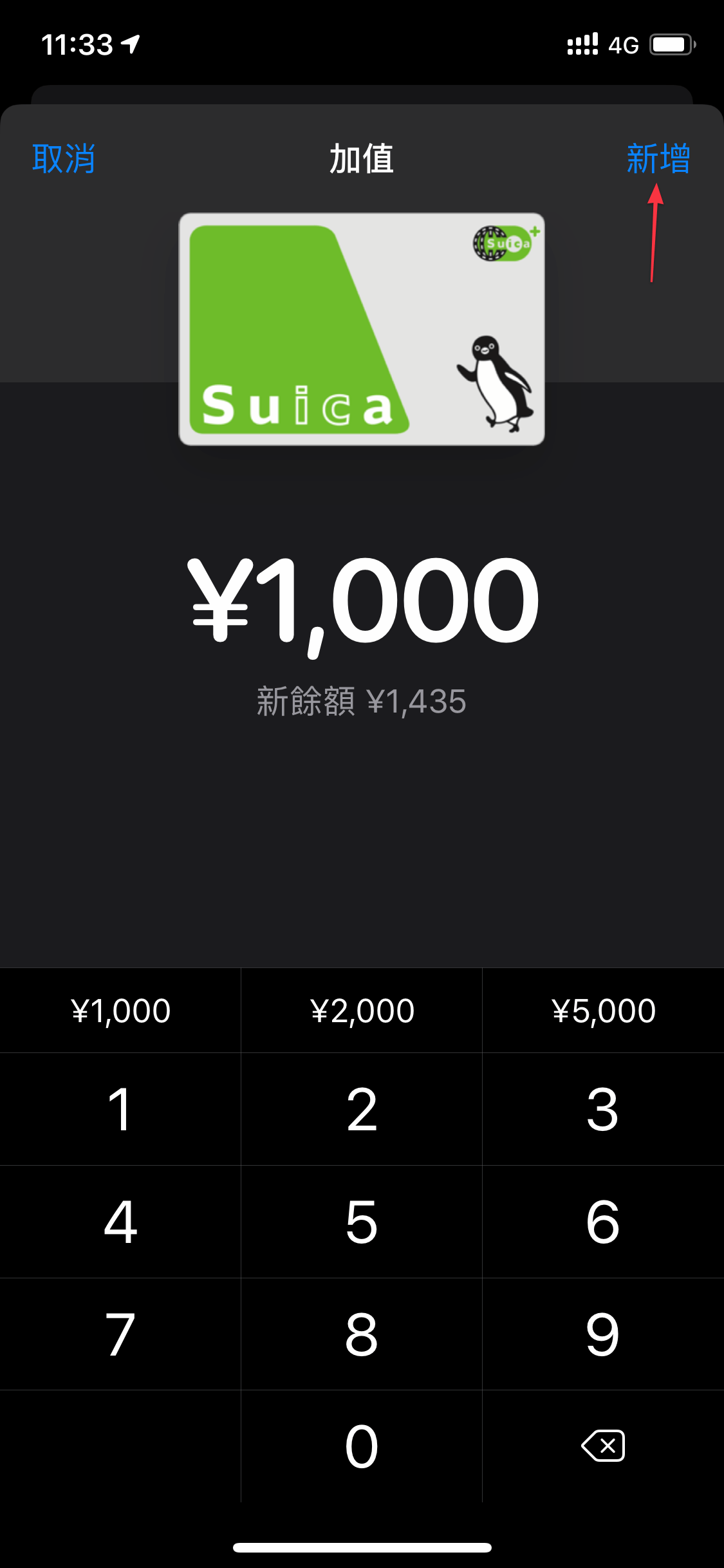Choose the ¥2,000 preset amount
Screen dimensions: 724x1568
pyautogui.click(x=362, y=1011)
